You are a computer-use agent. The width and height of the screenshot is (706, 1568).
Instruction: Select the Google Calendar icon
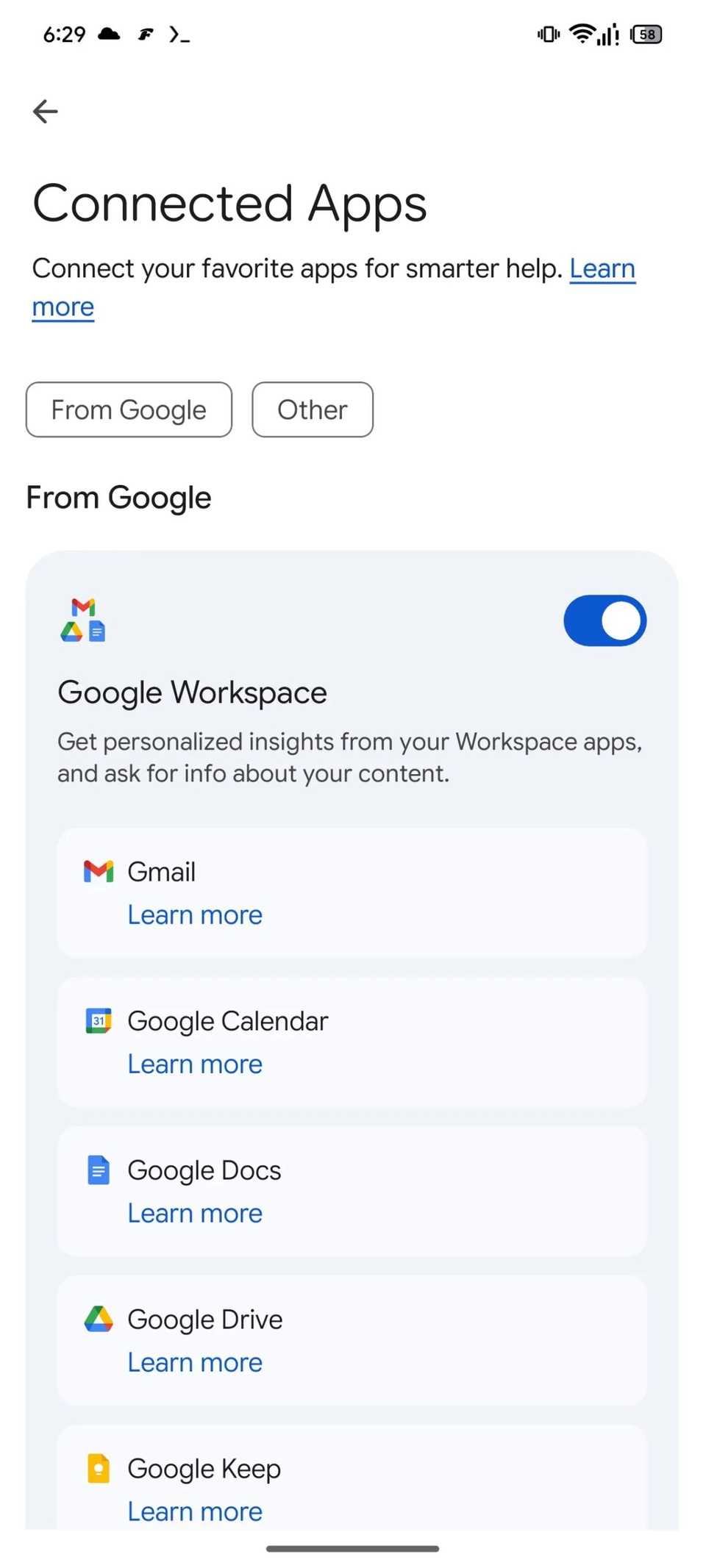[x=98, y=1020]
